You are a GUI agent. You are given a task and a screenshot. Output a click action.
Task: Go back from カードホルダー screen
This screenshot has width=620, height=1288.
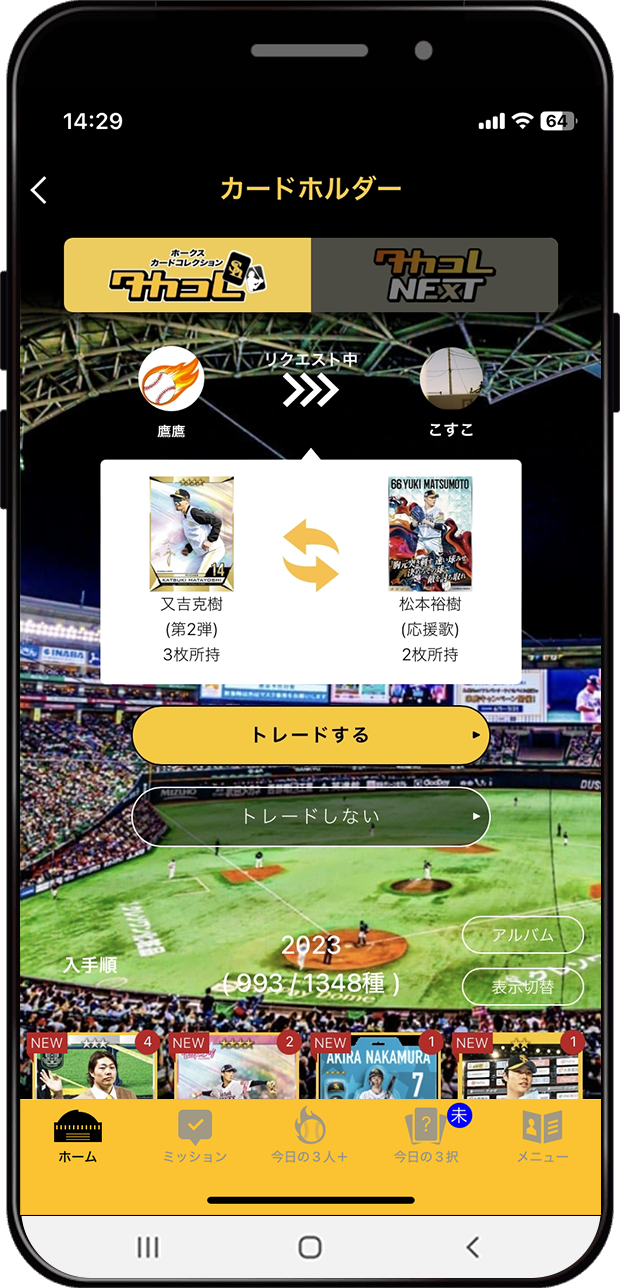pos(39,190)
